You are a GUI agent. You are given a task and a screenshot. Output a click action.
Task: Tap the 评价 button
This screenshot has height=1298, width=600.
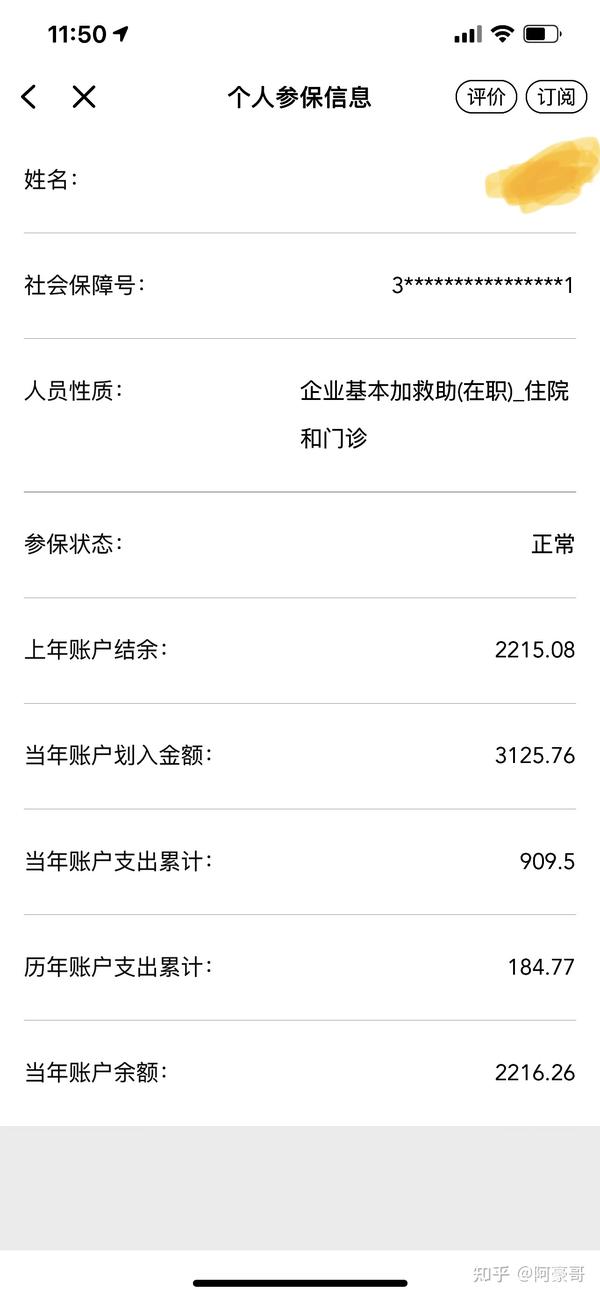pyautogui.click(x=487, y=97)
